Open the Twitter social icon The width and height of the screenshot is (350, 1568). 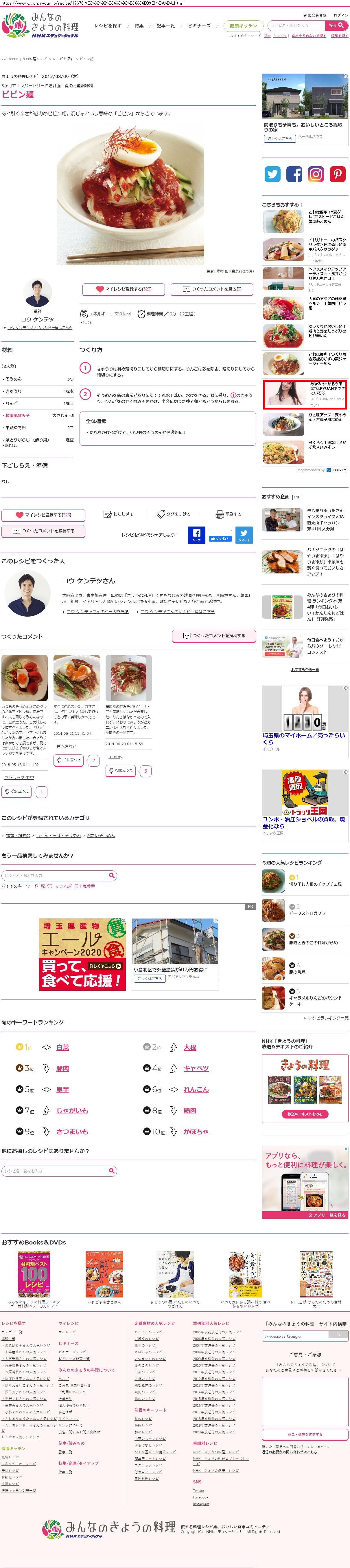[x=272, y=174]
